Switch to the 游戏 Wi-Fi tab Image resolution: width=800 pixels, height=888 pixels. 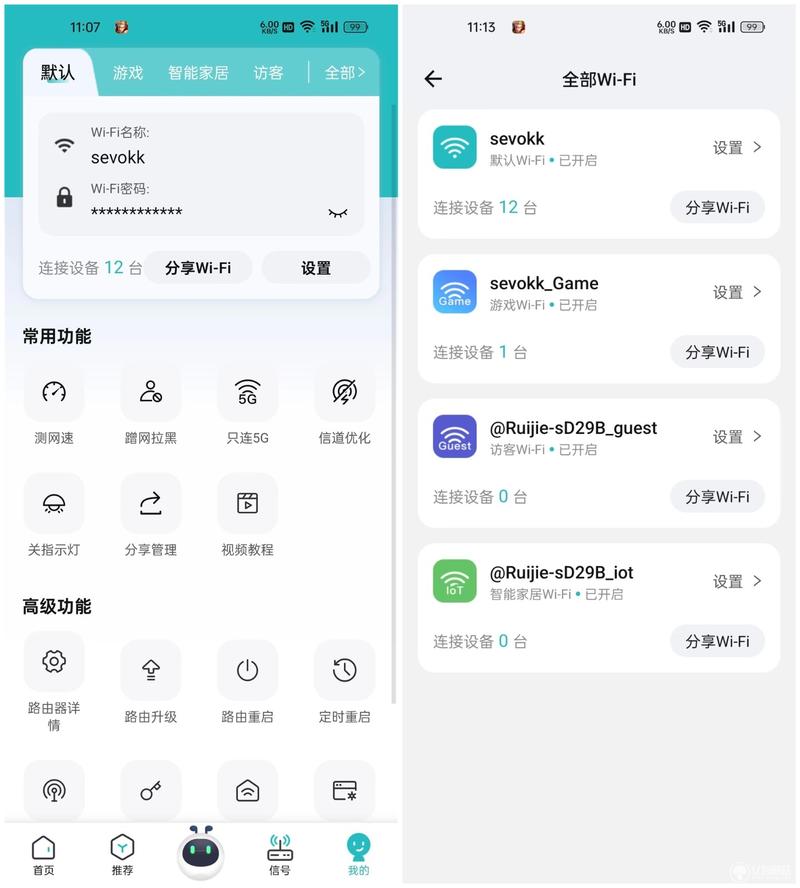click(128, 73)
